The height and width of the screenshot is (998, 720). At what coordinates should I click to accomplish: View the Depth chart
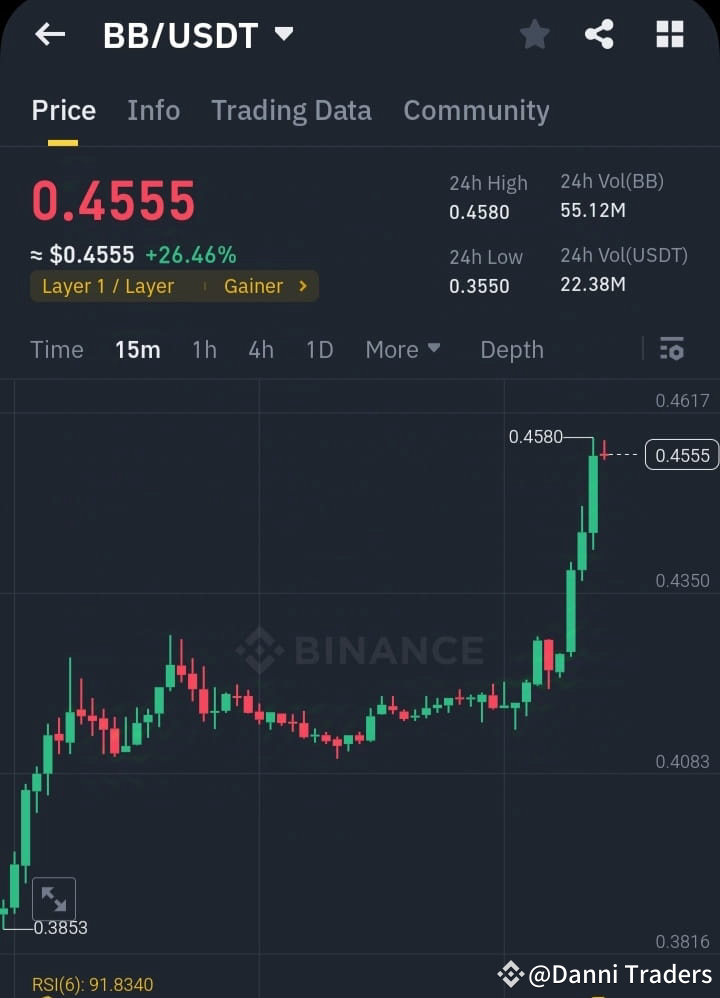point(512,349)
